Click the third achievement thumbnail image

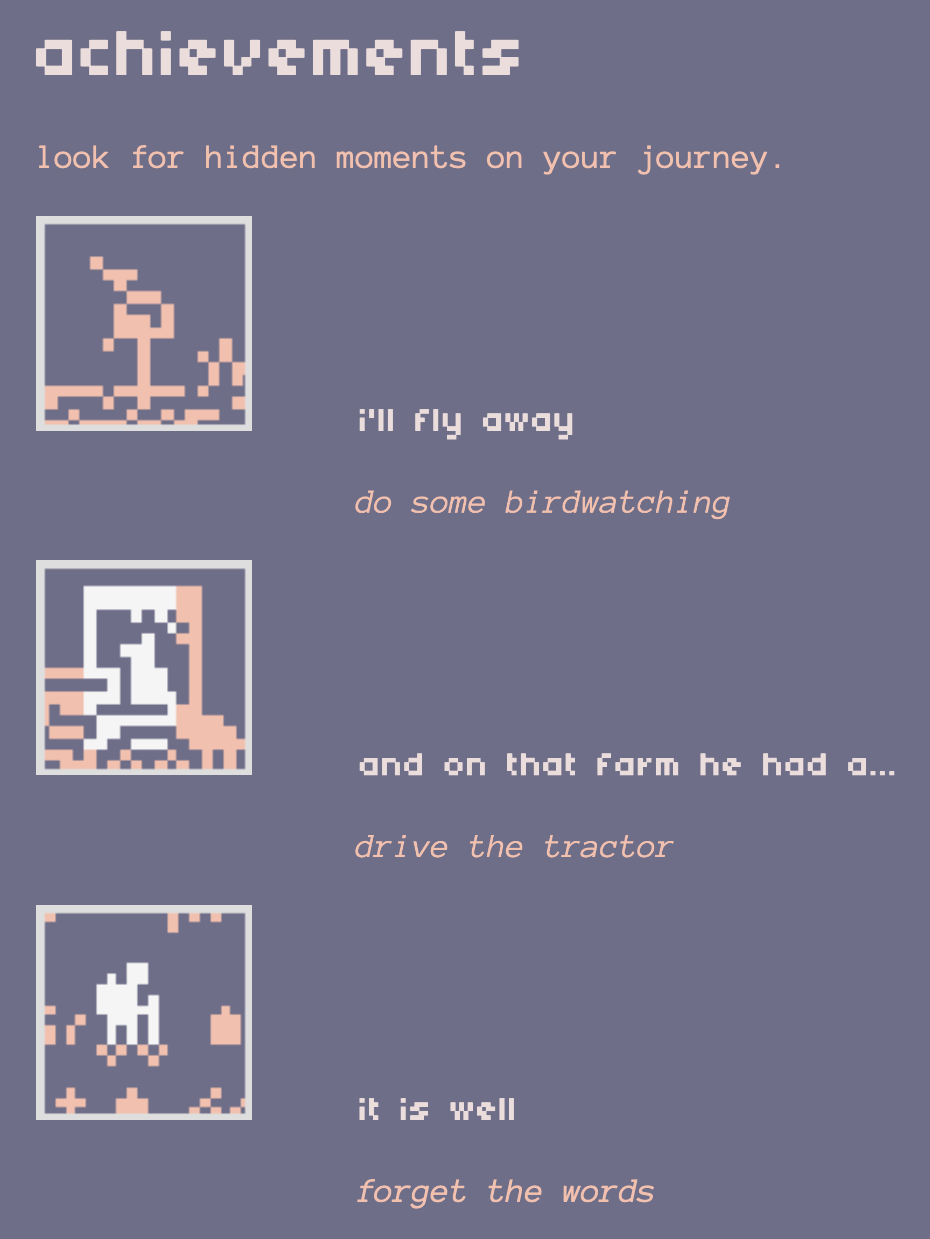click(x=143, y=1011)
